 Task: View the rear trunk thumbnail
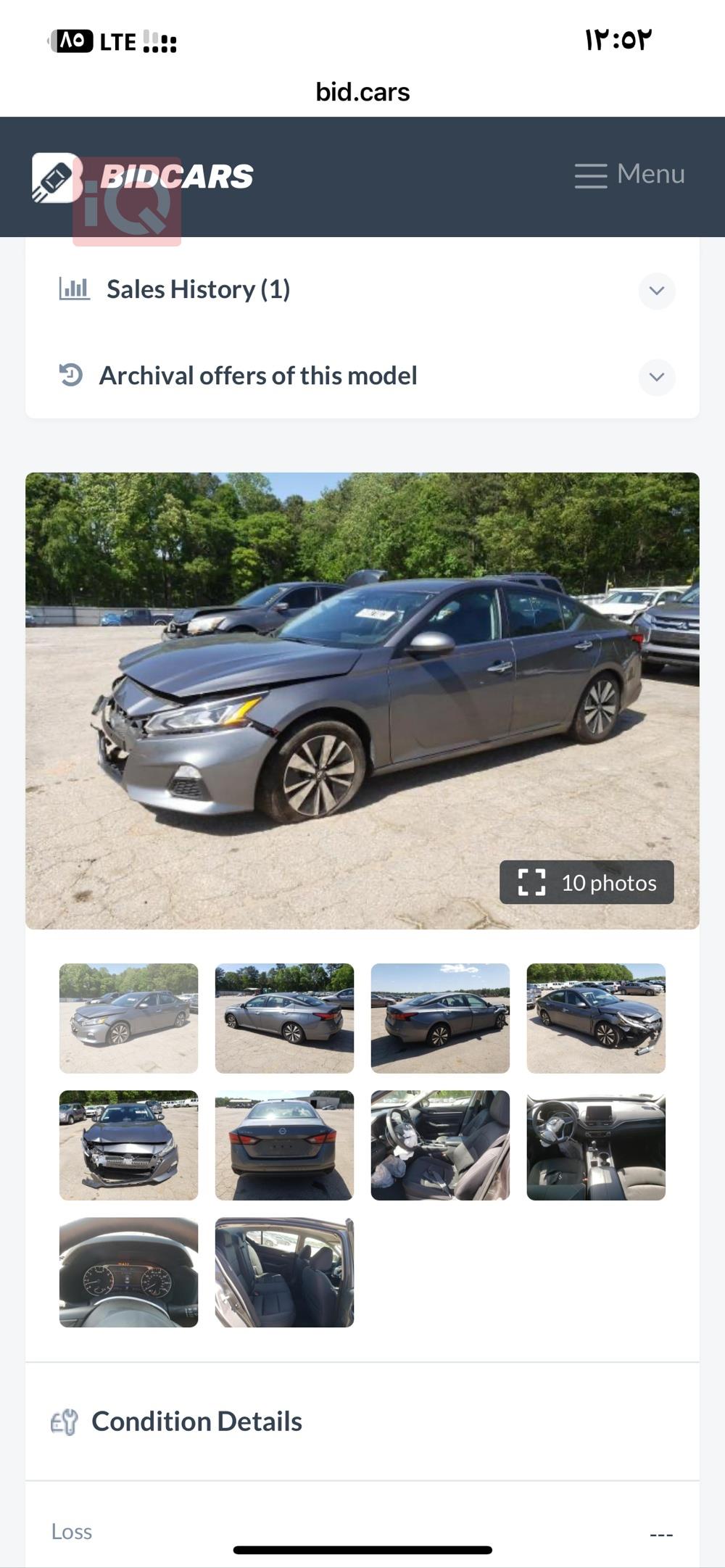coord(284,1145)
